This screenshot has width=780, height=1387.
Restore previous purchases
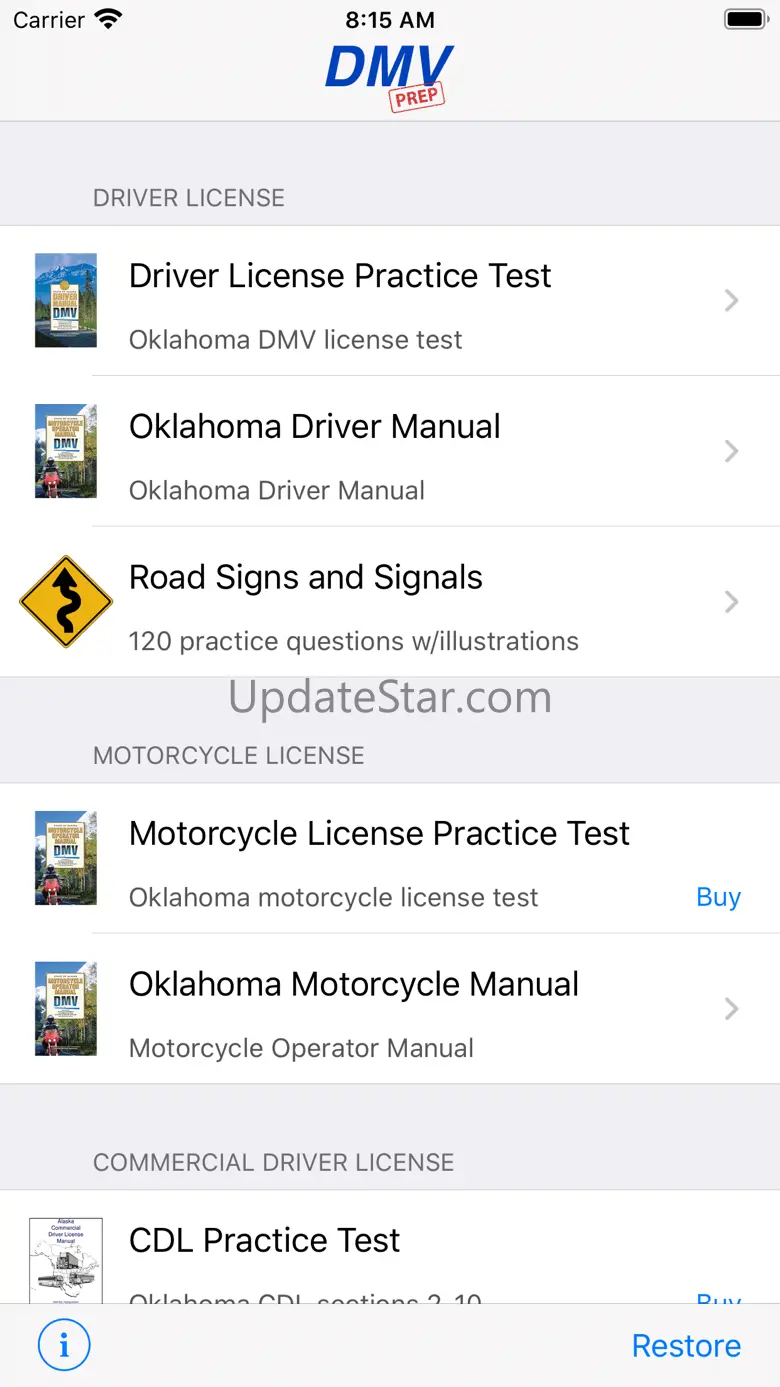click(x=686, y=1345)
